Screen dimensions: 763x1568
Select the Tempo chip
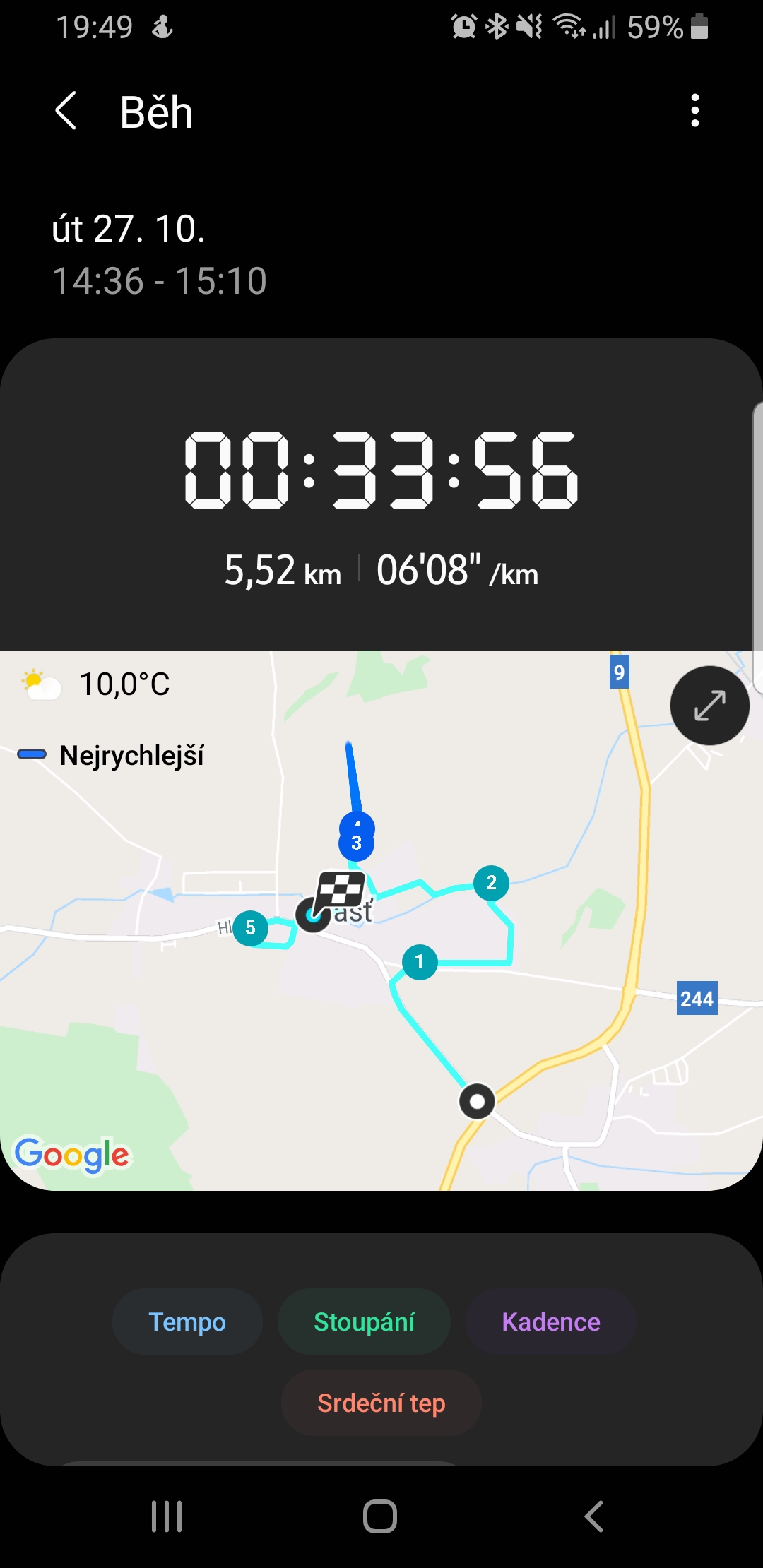(x=187, y=1321)
